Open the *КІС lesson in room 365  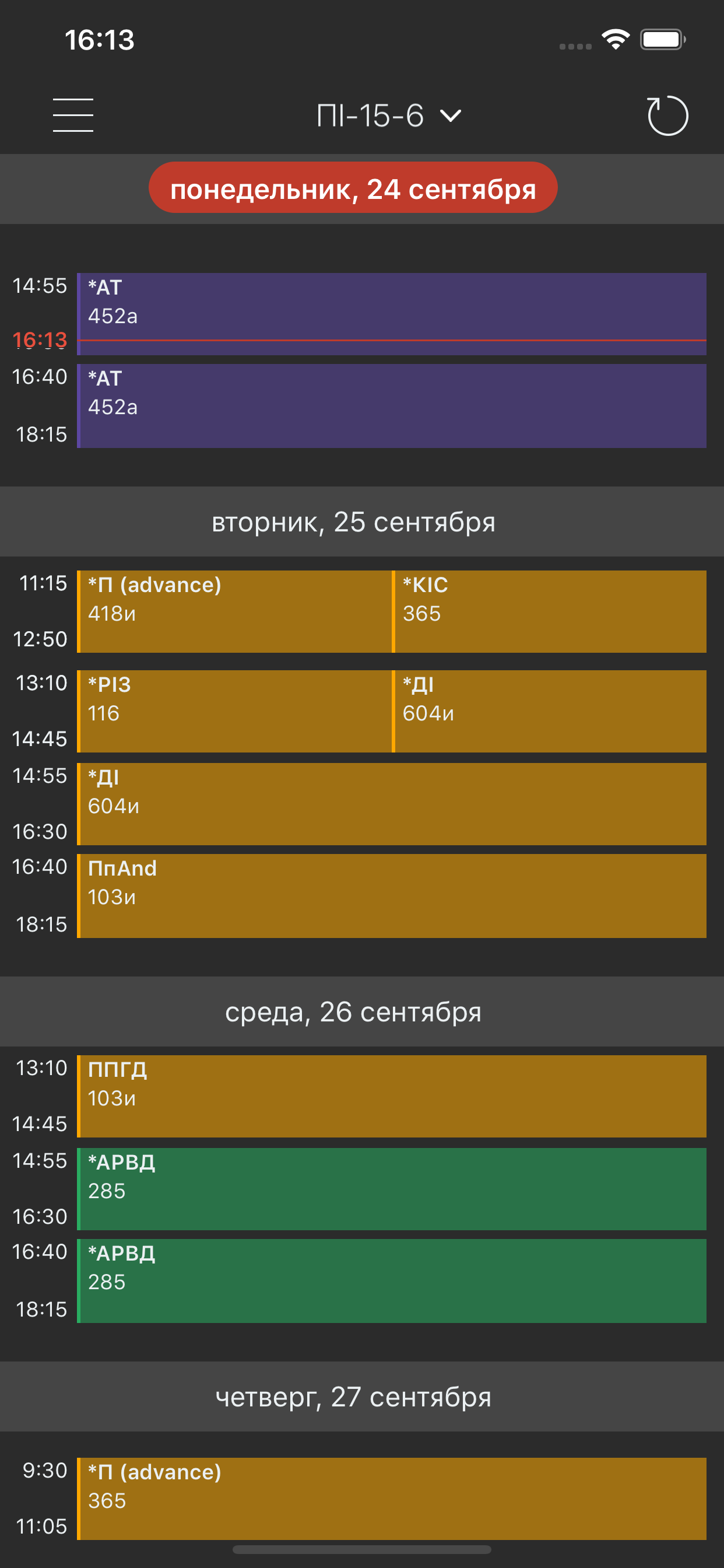(549, 611)
